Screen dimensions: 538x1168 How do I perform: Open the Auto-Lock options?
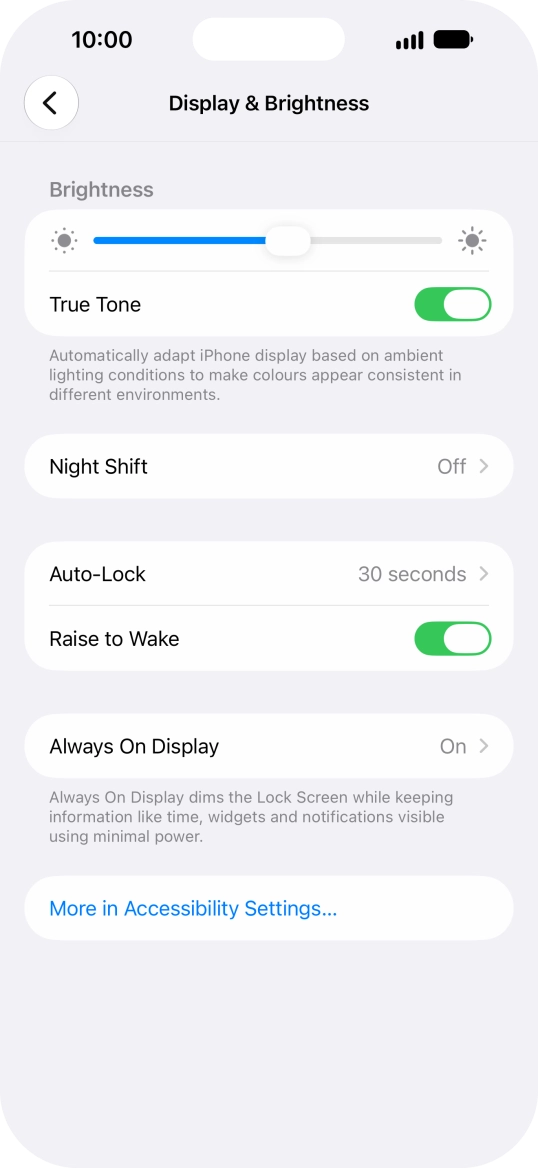pyautogui.click(x=269, y=574)
